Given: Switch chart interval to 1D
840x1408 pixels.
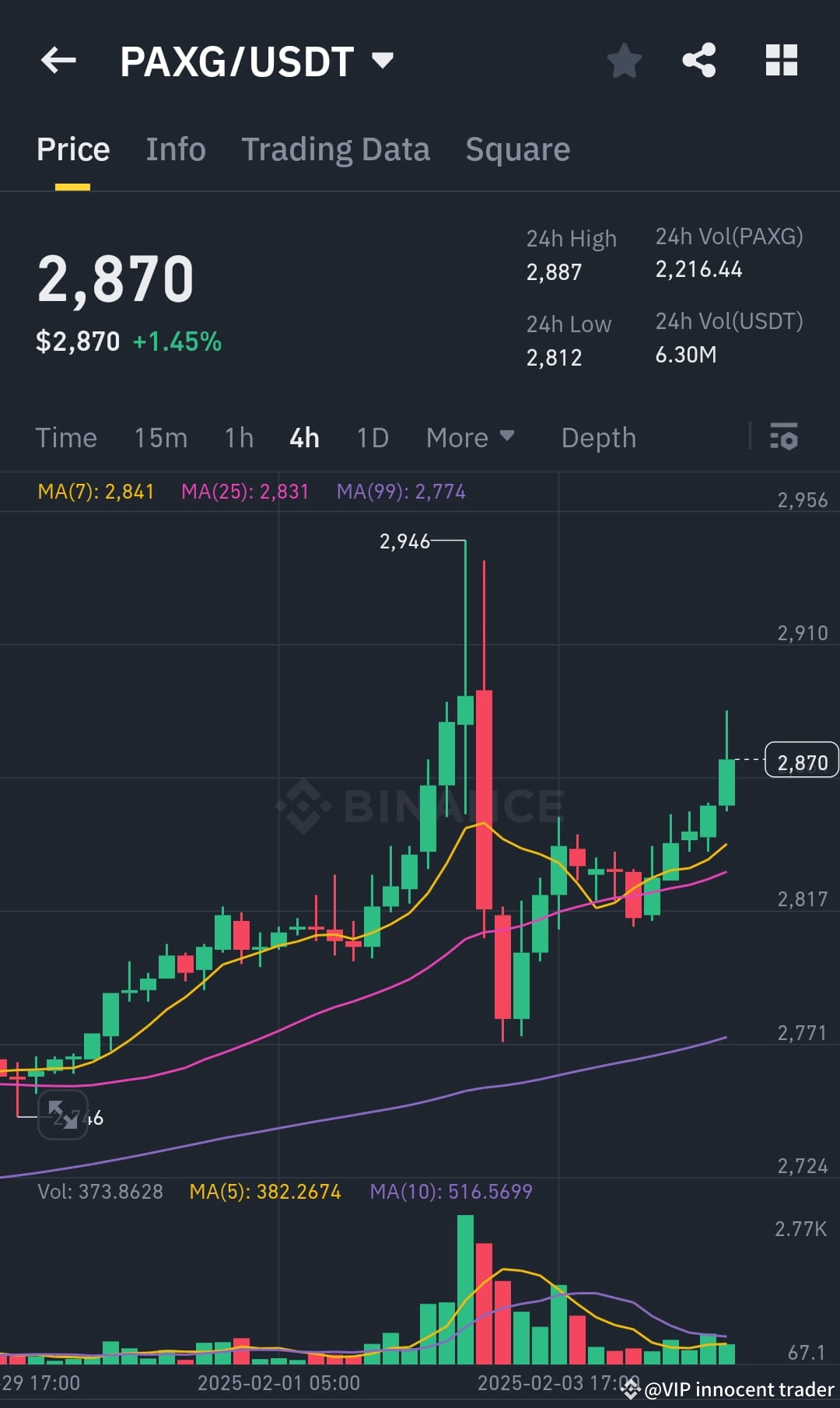Looking at the screenshot, I should tap(372, 437).
